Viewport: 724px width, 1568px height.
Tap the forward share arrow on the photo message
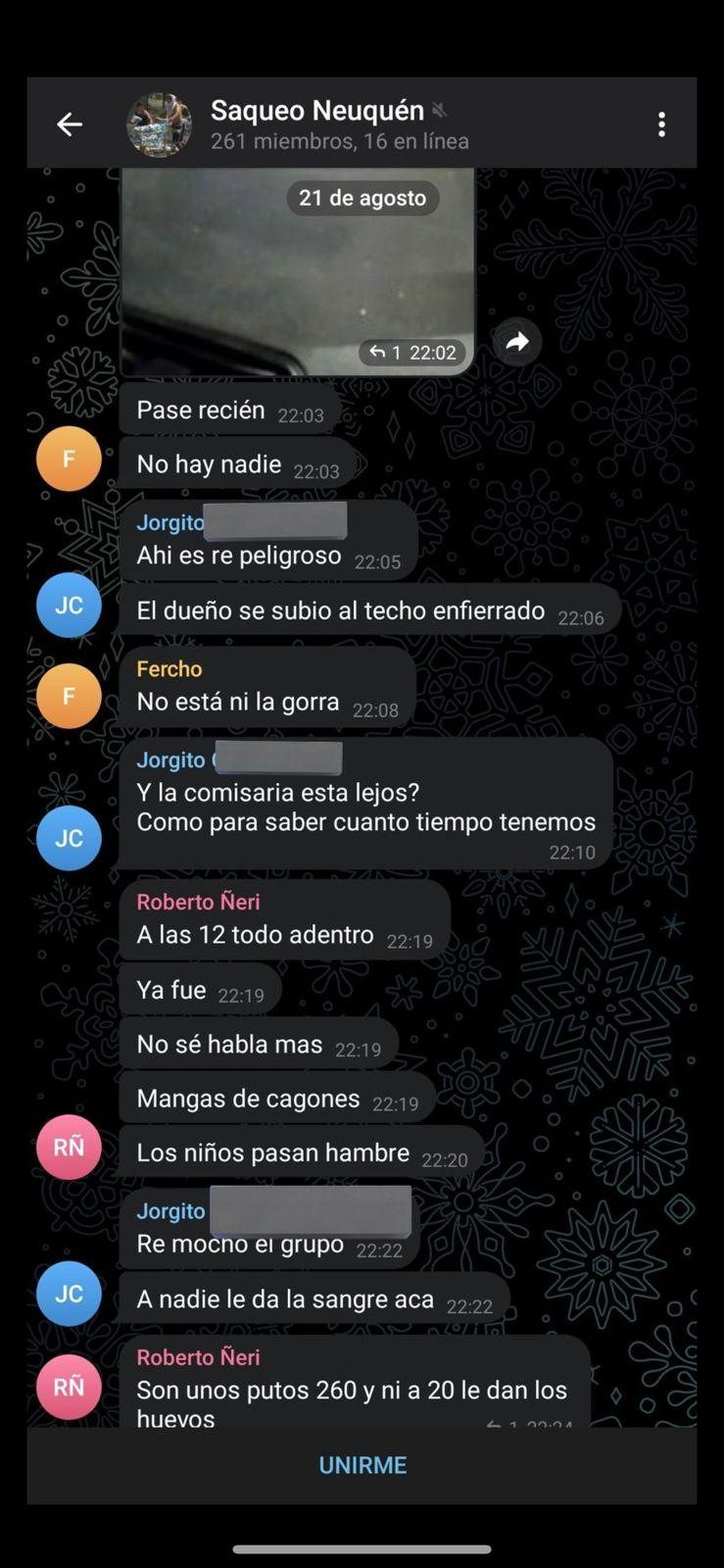[x=516, y=342]
